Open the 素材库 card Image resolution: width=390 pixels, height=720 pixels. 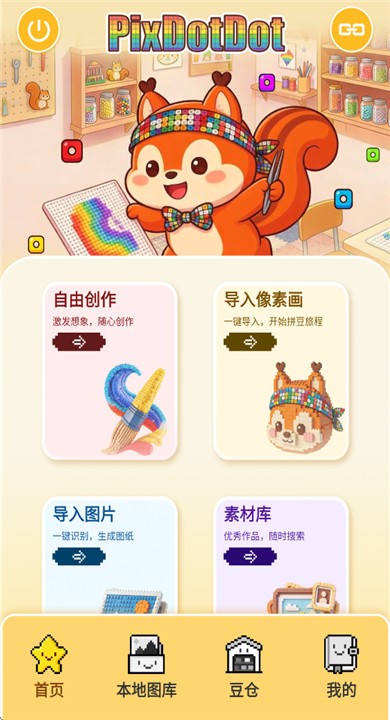[x=281, y=556]
